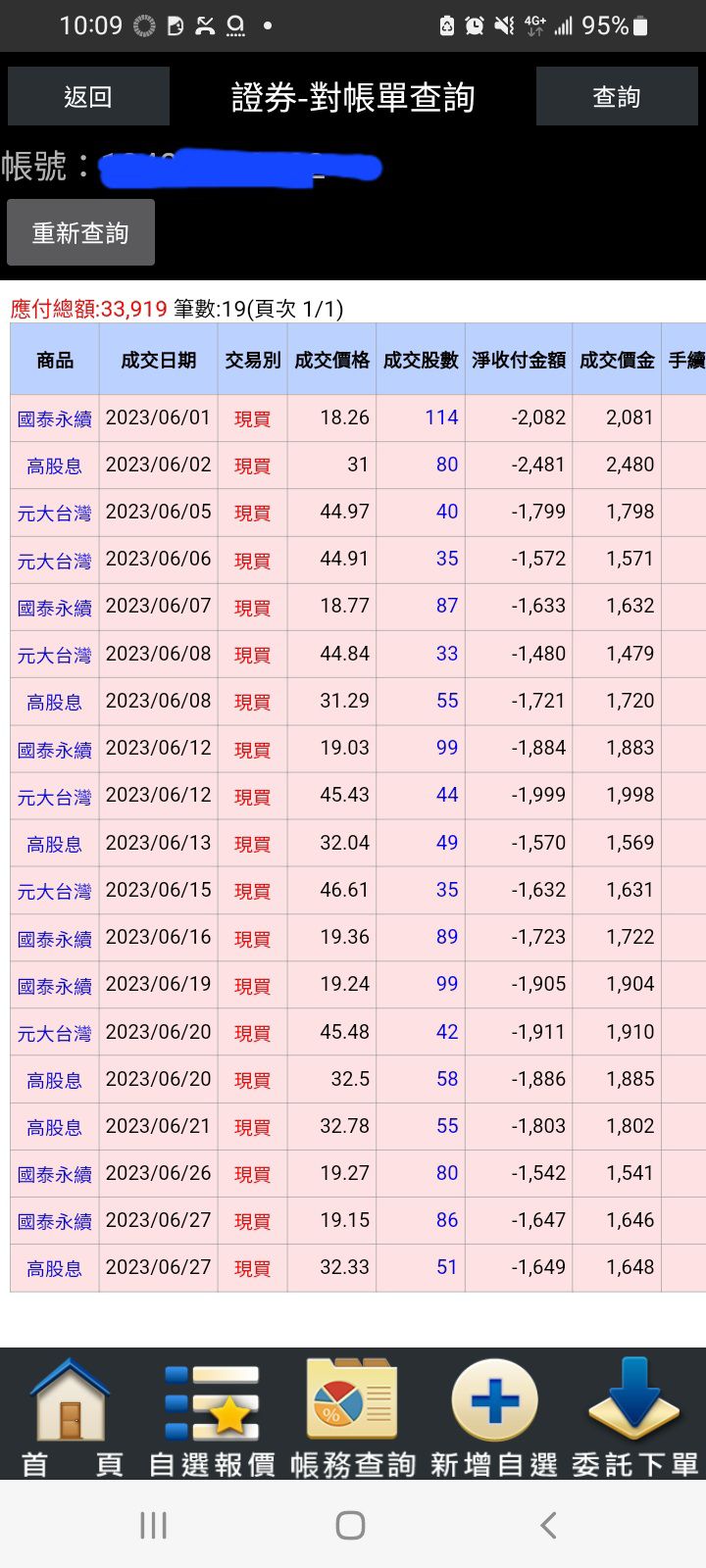Go to 首頁 home tab
The width and height of the screenshot is (706, 1568).
tap(71, 1417)
